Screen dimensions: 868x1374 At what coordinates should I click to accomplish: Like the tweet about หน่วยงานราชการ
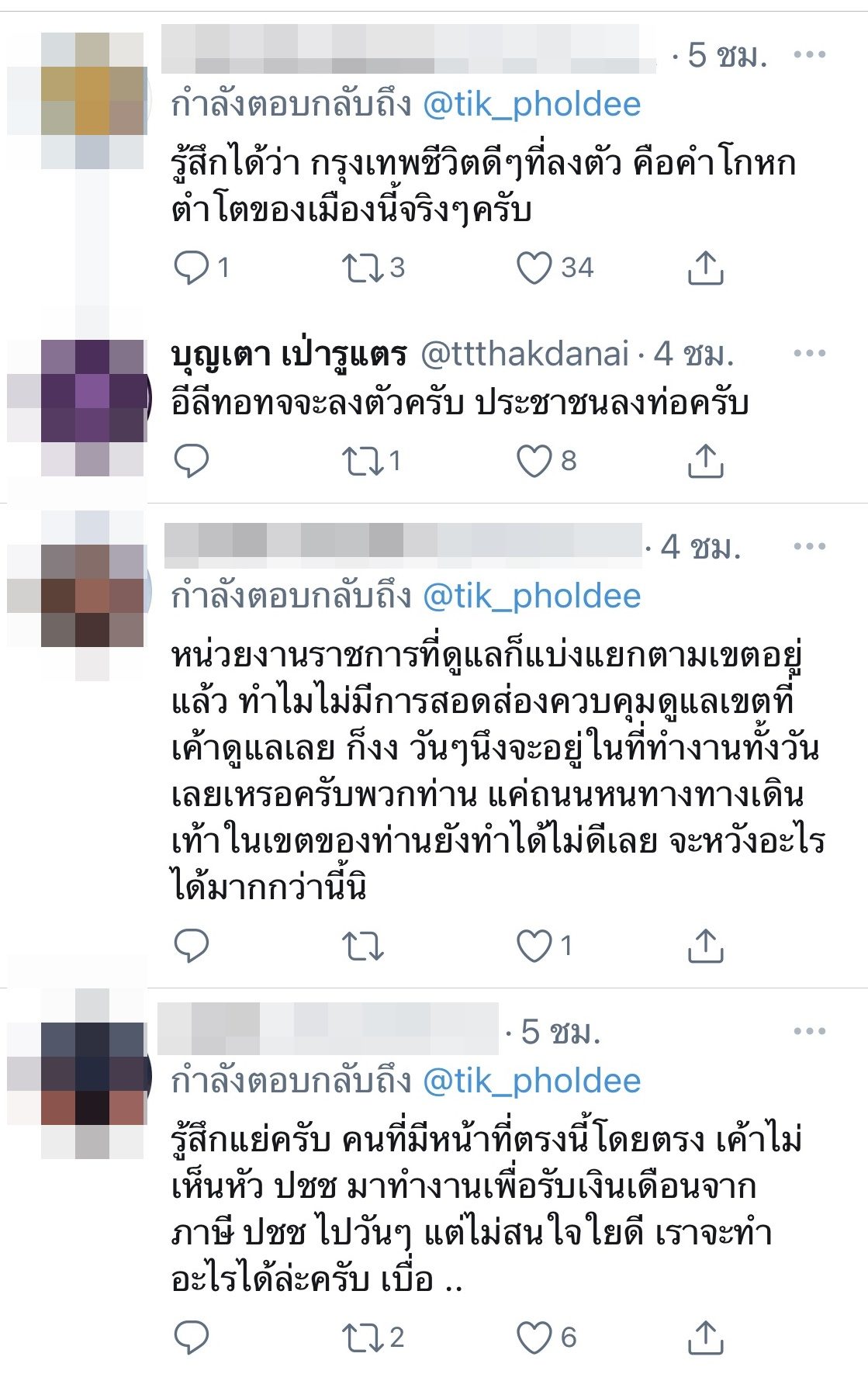534,946
